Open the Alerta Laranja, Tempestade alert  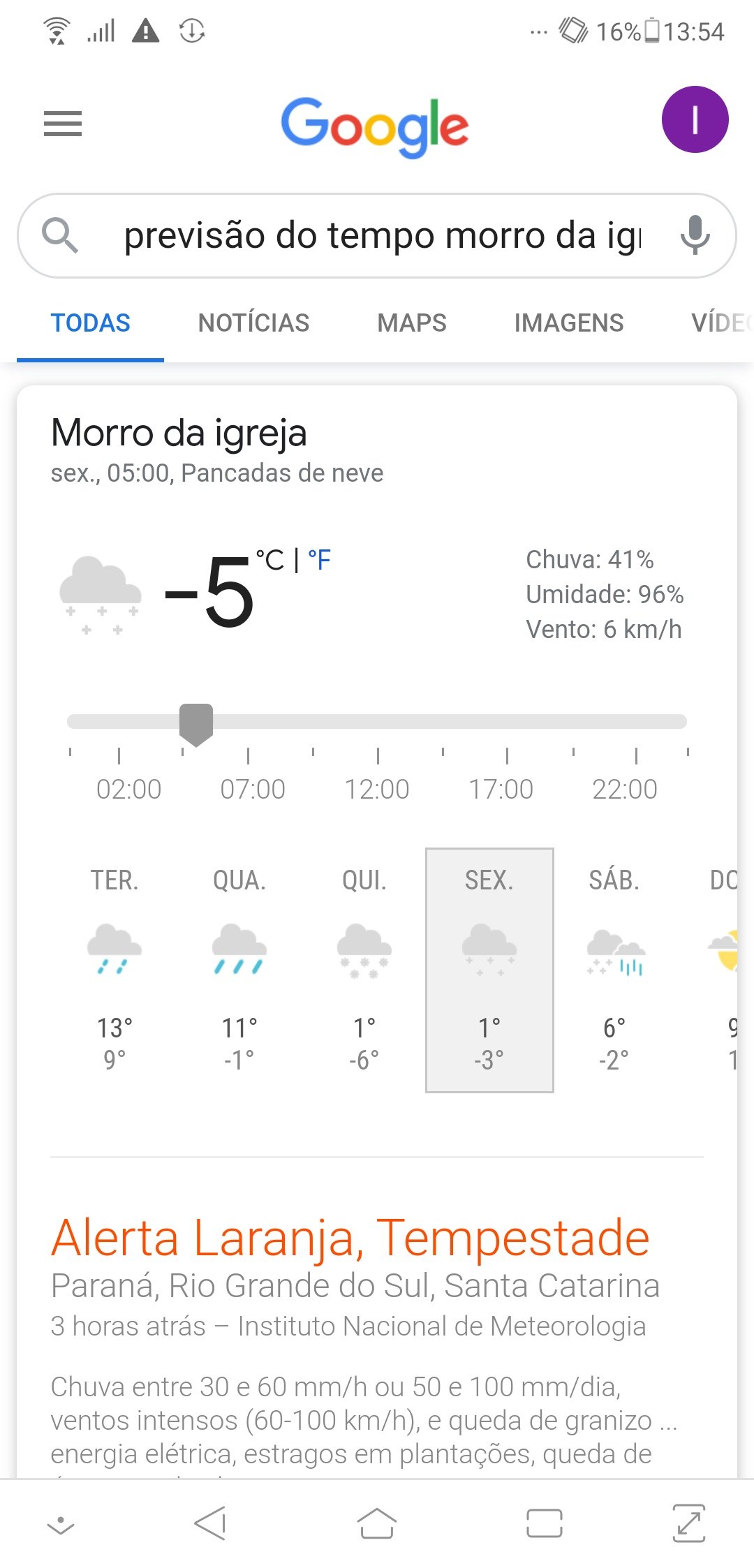click(350, 1237)
